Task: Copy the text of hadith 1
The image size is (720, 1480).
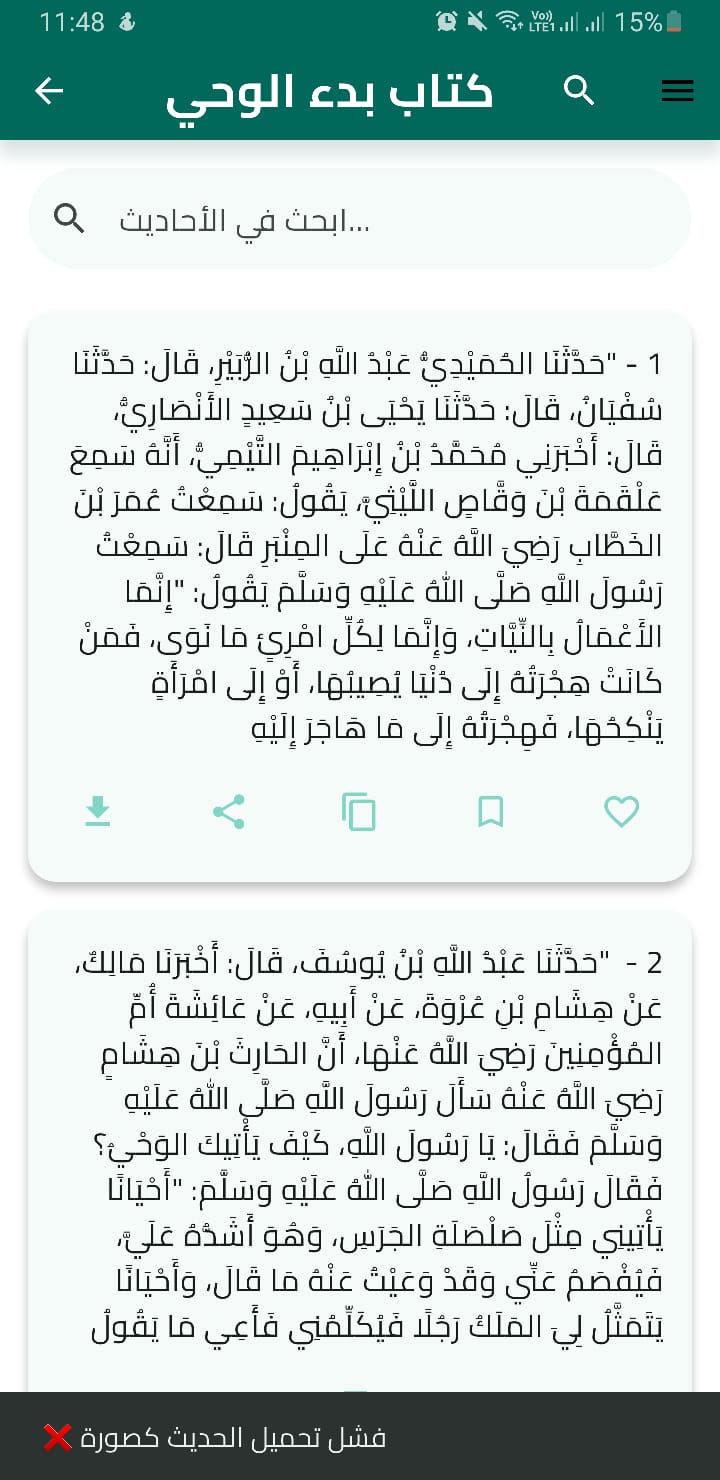Action: click(359, 811)
